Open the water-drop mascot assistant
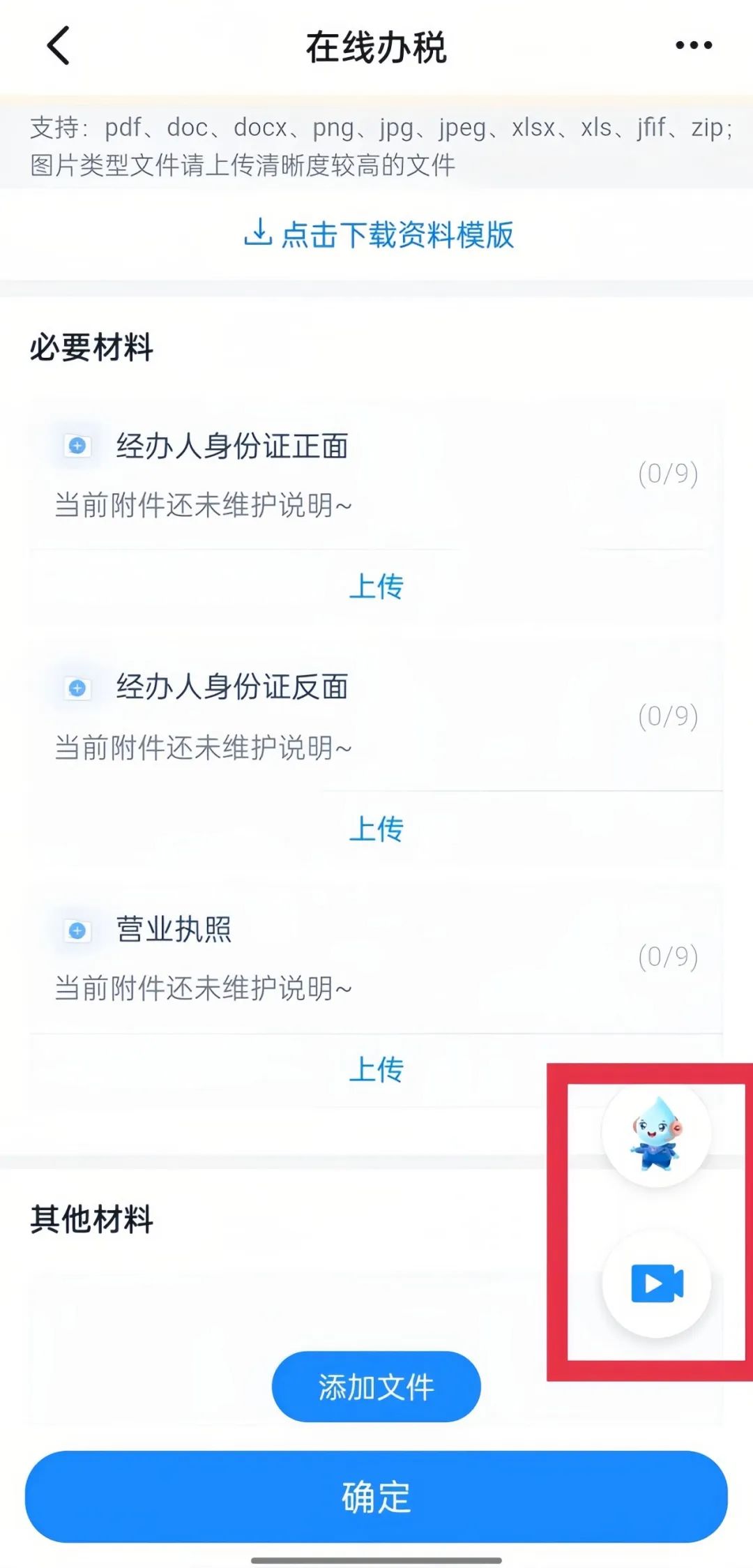Image resolution: width=753 pixels, height=1568 pixels. pos(657,1133)
